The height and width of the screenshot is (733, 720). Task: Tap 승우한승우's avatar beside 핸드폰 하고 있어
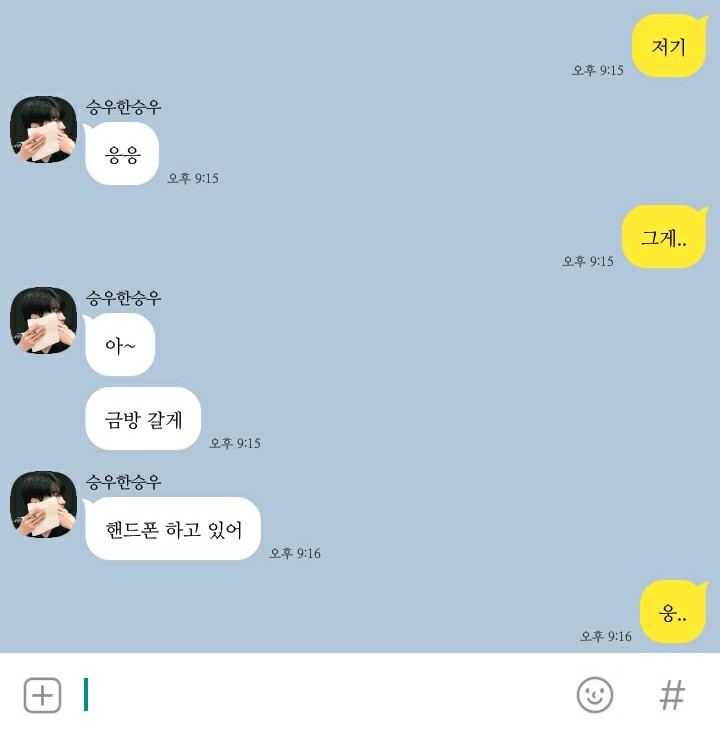(x=43, y=505)
